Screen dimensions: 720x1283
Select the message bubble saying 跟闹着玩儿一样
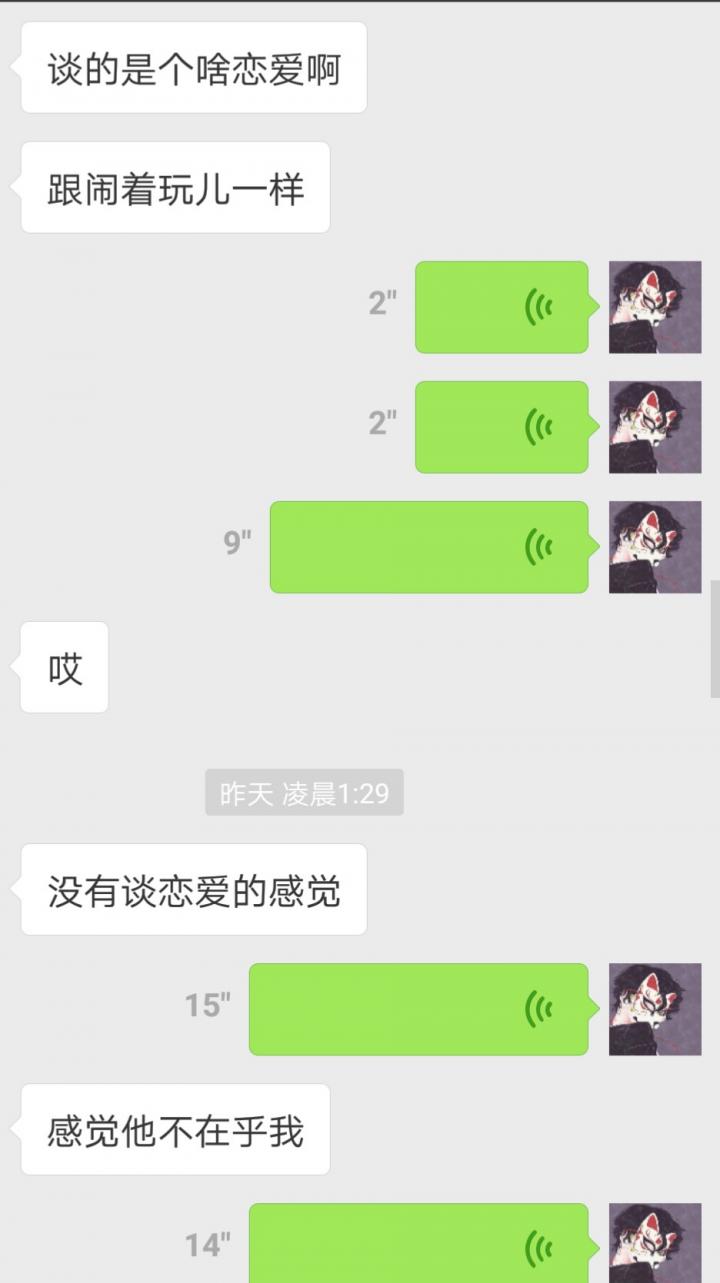176,187
